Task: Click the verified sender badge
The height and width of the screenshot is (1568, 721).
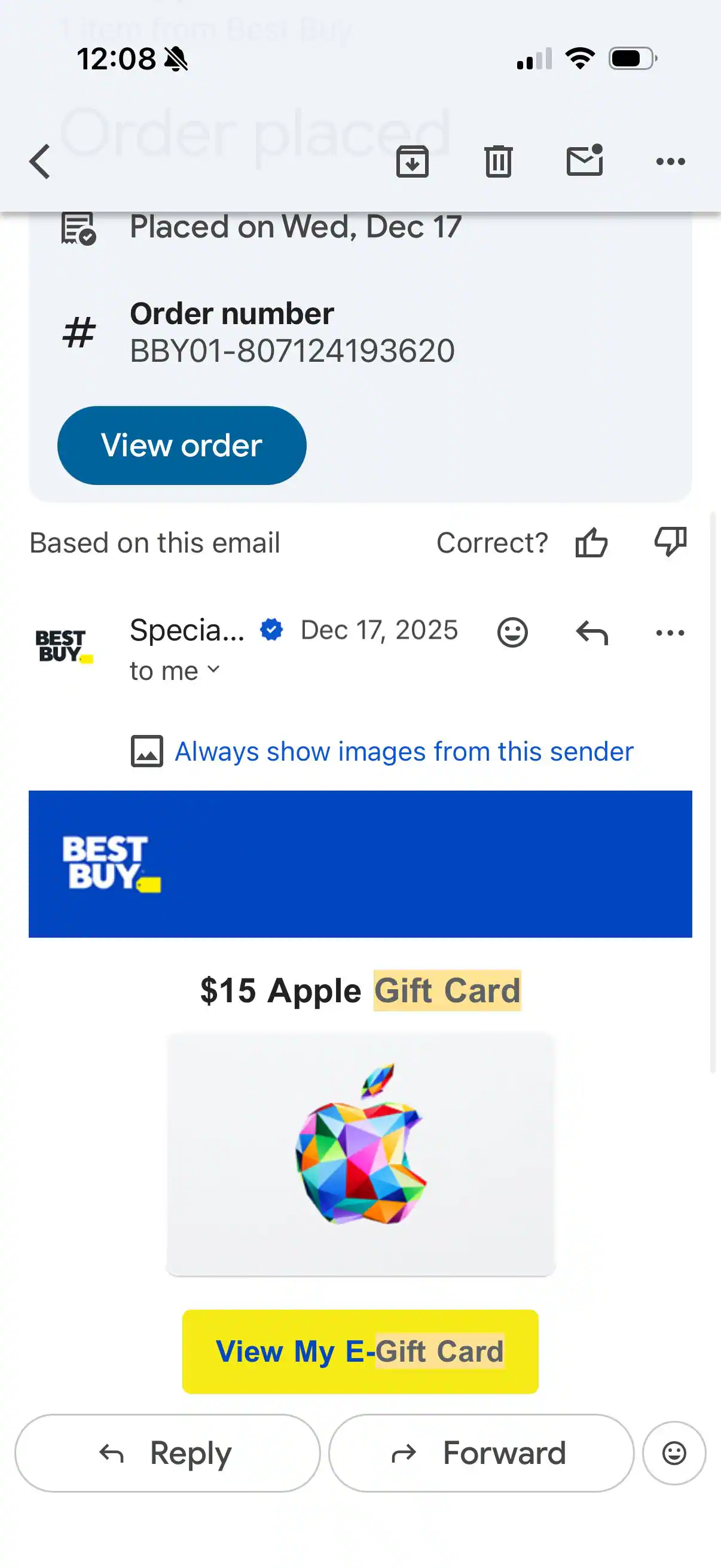Action: point(271,630)
